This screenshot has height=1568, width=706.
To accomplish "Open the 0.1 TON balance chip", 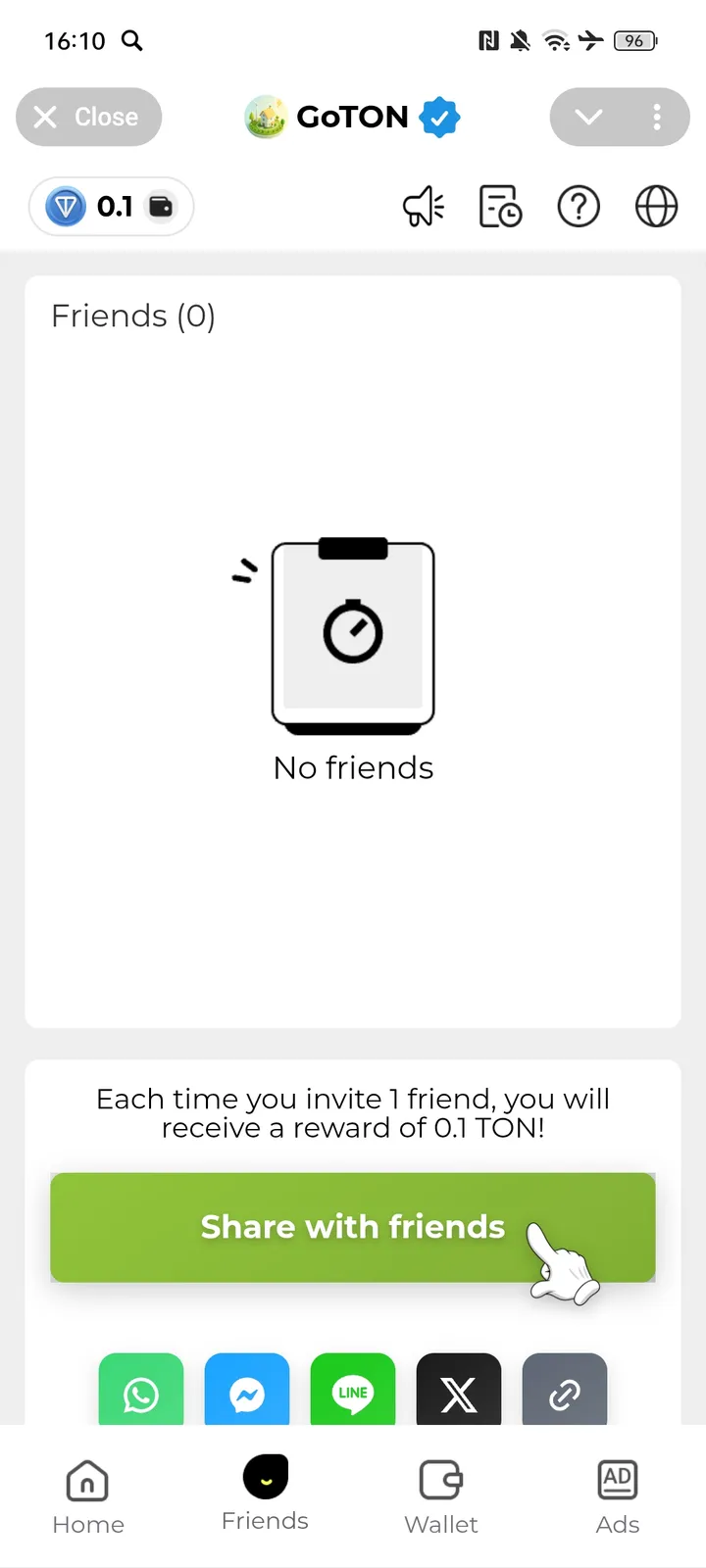I will (x=112, y=207).
